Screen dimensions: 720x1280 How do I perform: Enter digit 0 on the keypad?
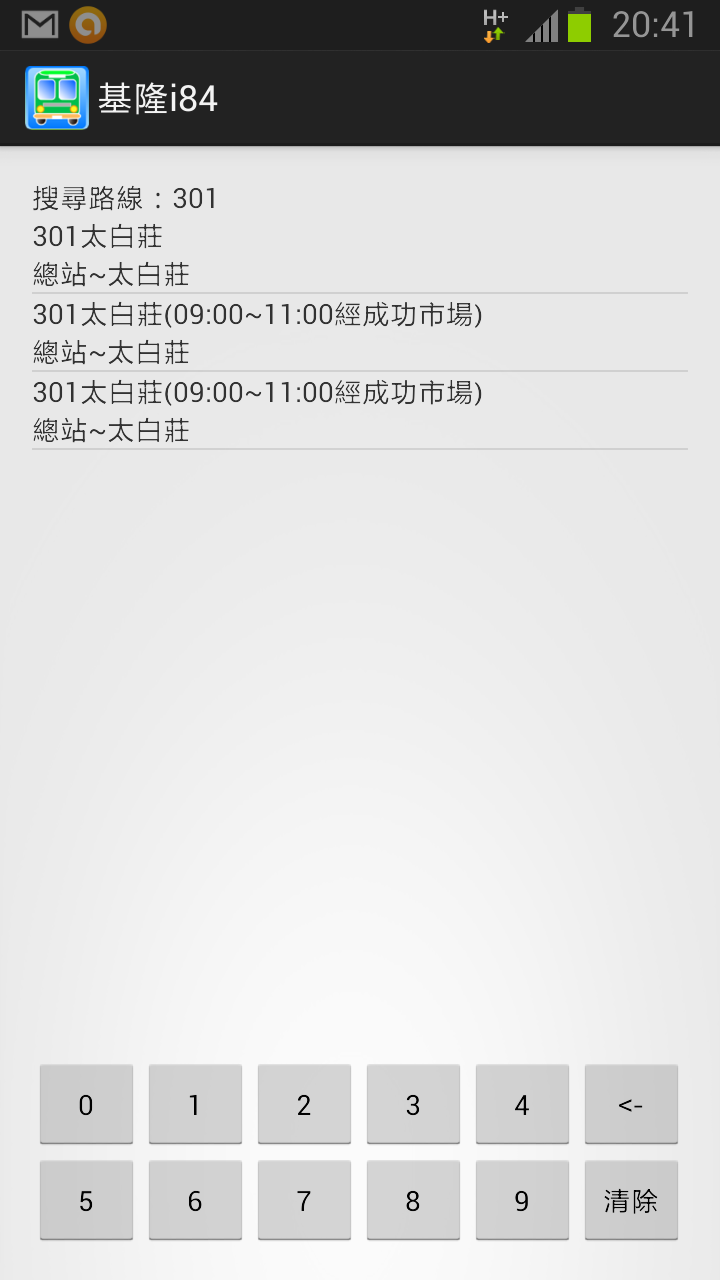coord(86,1104)
